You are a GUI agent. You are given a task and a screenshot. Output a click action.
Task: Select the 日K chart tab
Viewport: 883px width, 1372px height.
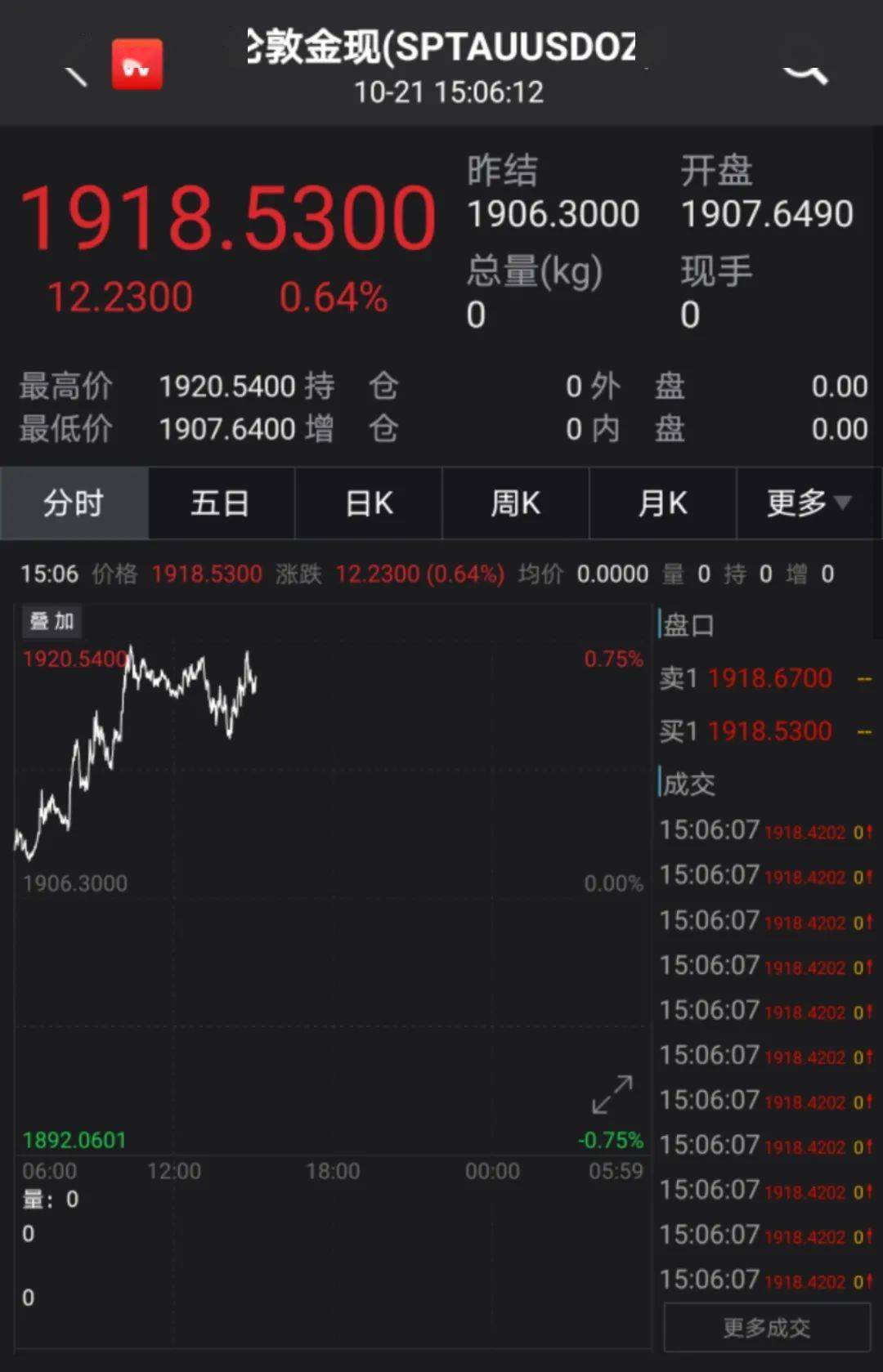(369, 503)
